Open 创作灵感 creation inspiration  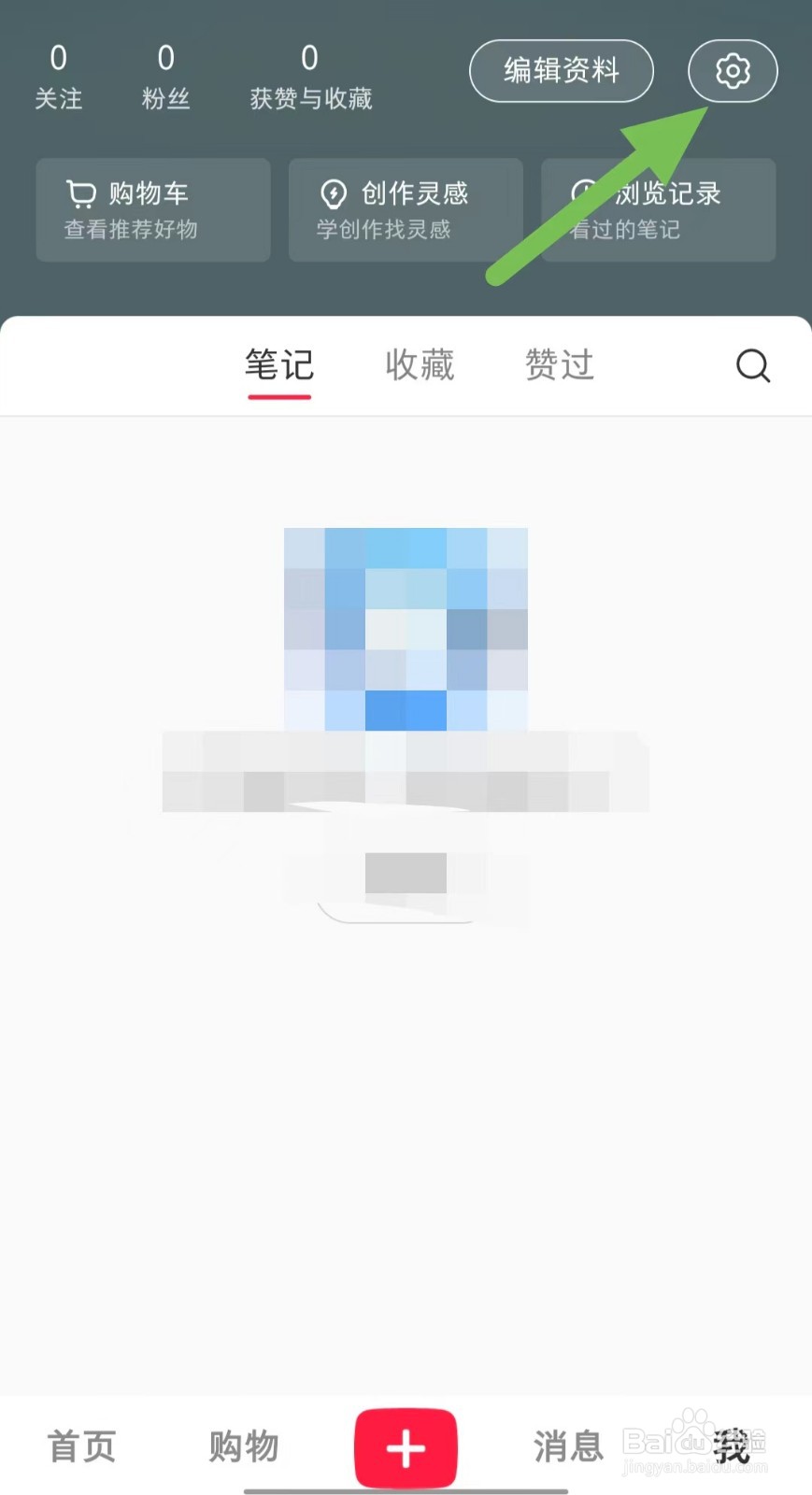tap(406, 209)
